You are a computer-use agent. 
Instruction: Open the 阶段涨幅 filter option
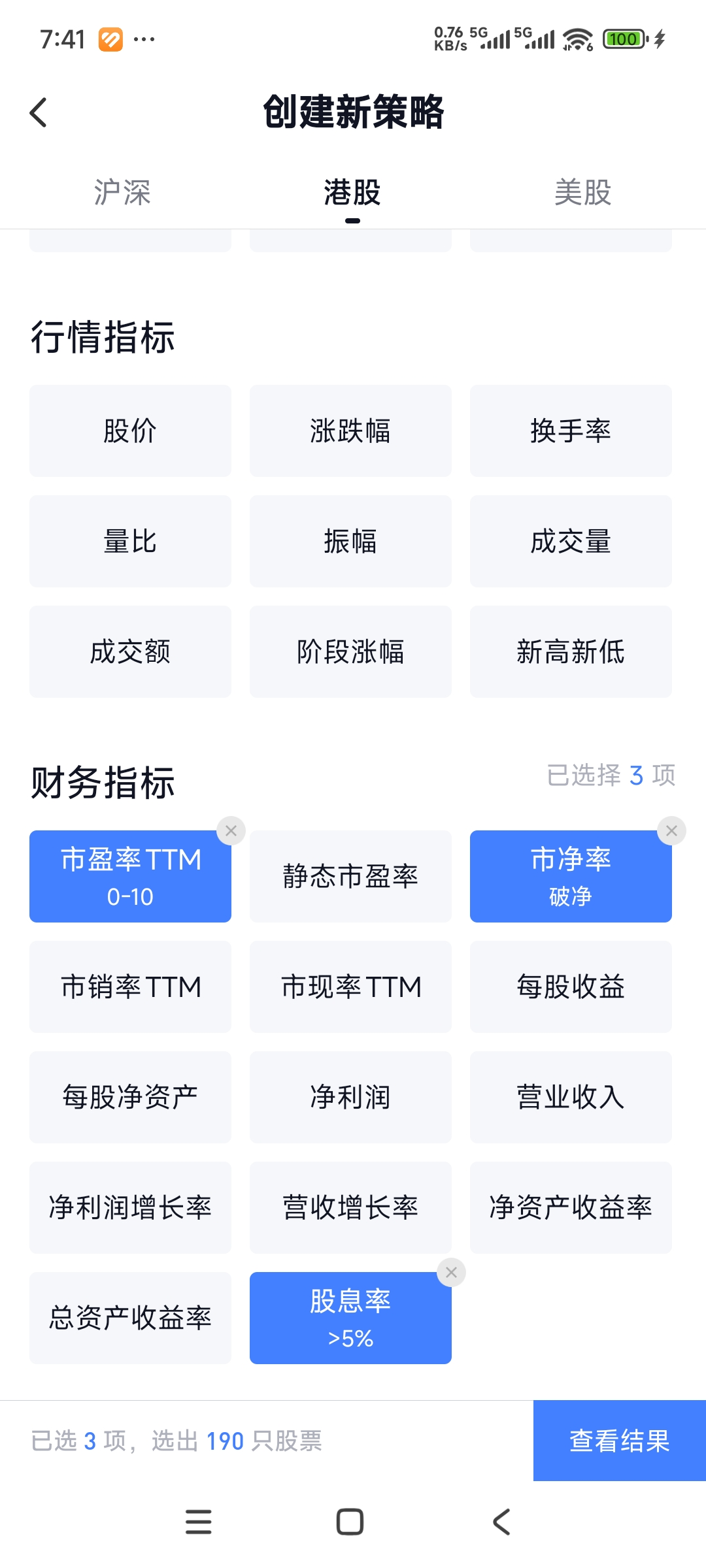(x=350, y=652)
